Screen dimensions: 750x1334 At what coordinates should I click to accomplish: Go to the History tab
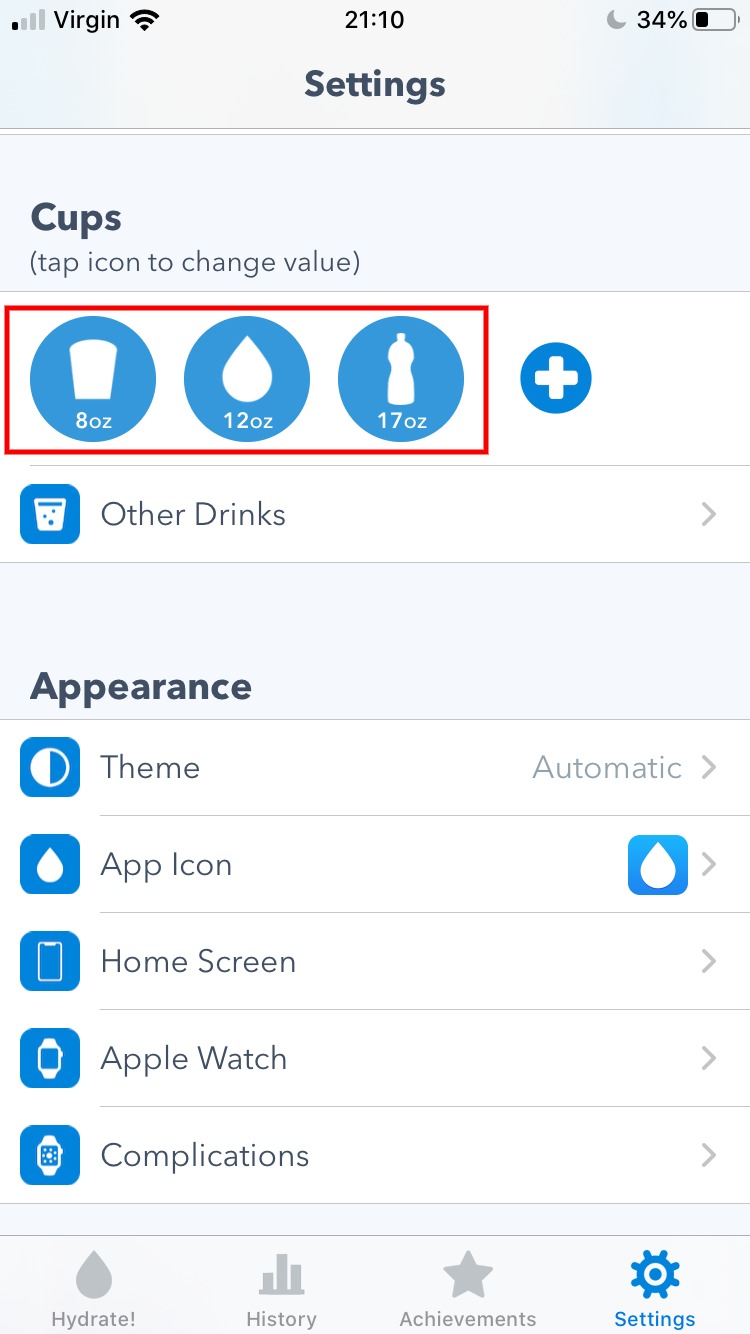click(x=281, y=1290)
